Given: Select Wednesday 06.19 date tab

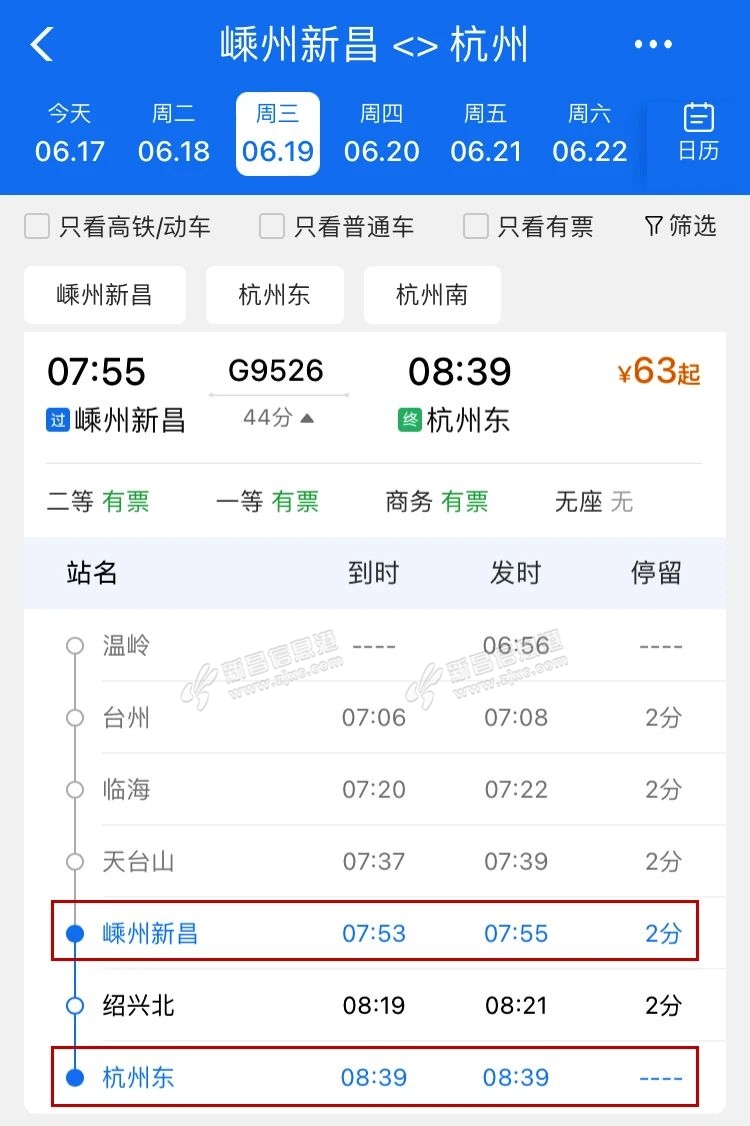Looking at the screenshot, I should pos(278,134).
